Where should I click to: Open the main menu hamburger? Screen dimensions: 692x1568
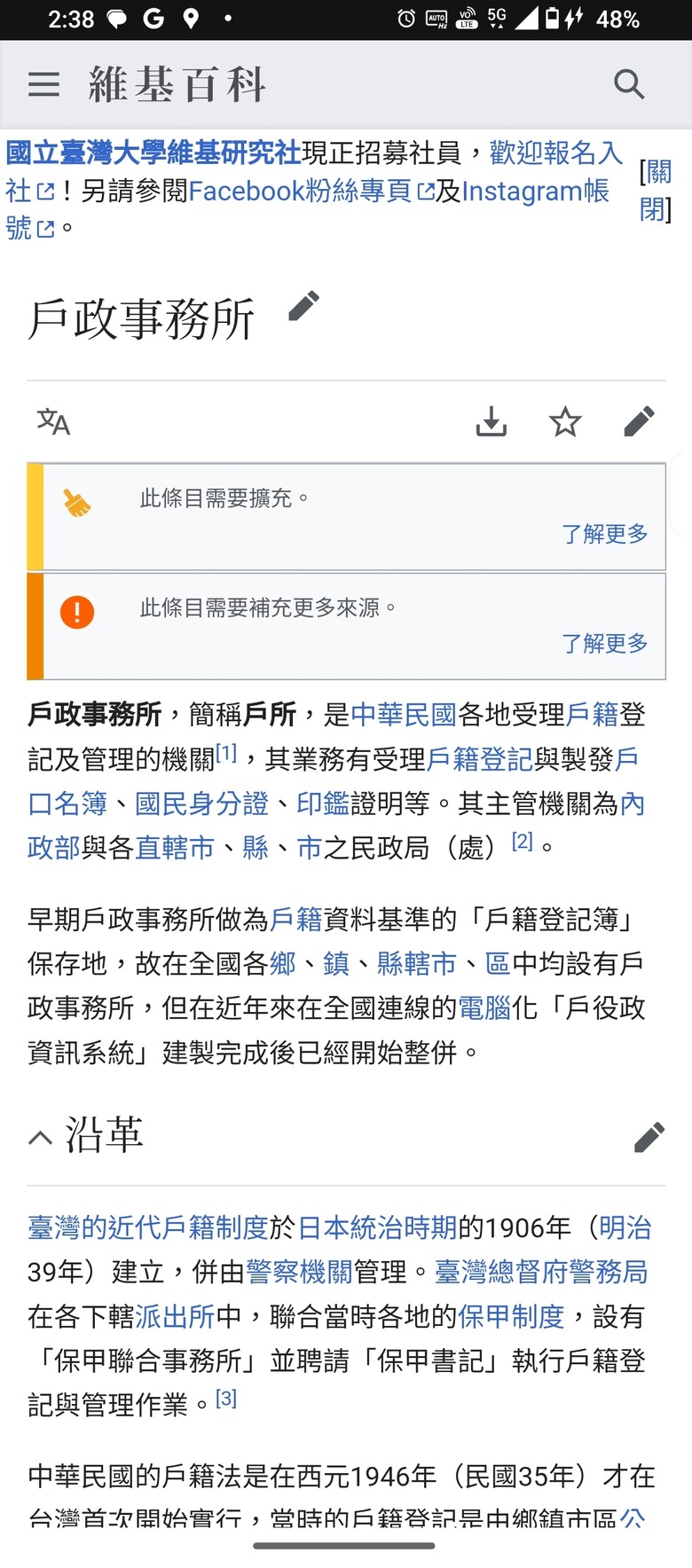pos(43,85)
